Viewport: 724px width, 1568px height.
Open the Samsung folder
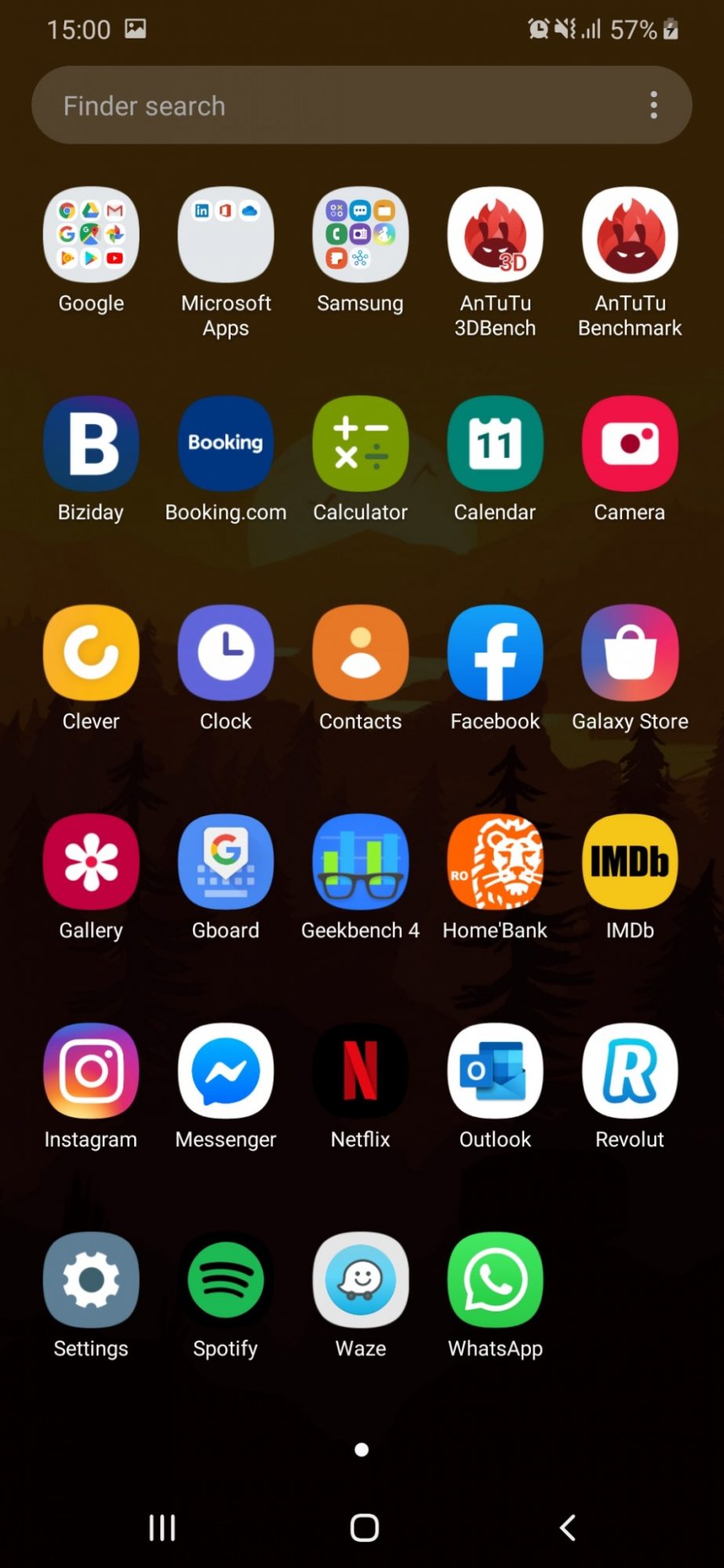pyautogui.click(x=361, y=235)
